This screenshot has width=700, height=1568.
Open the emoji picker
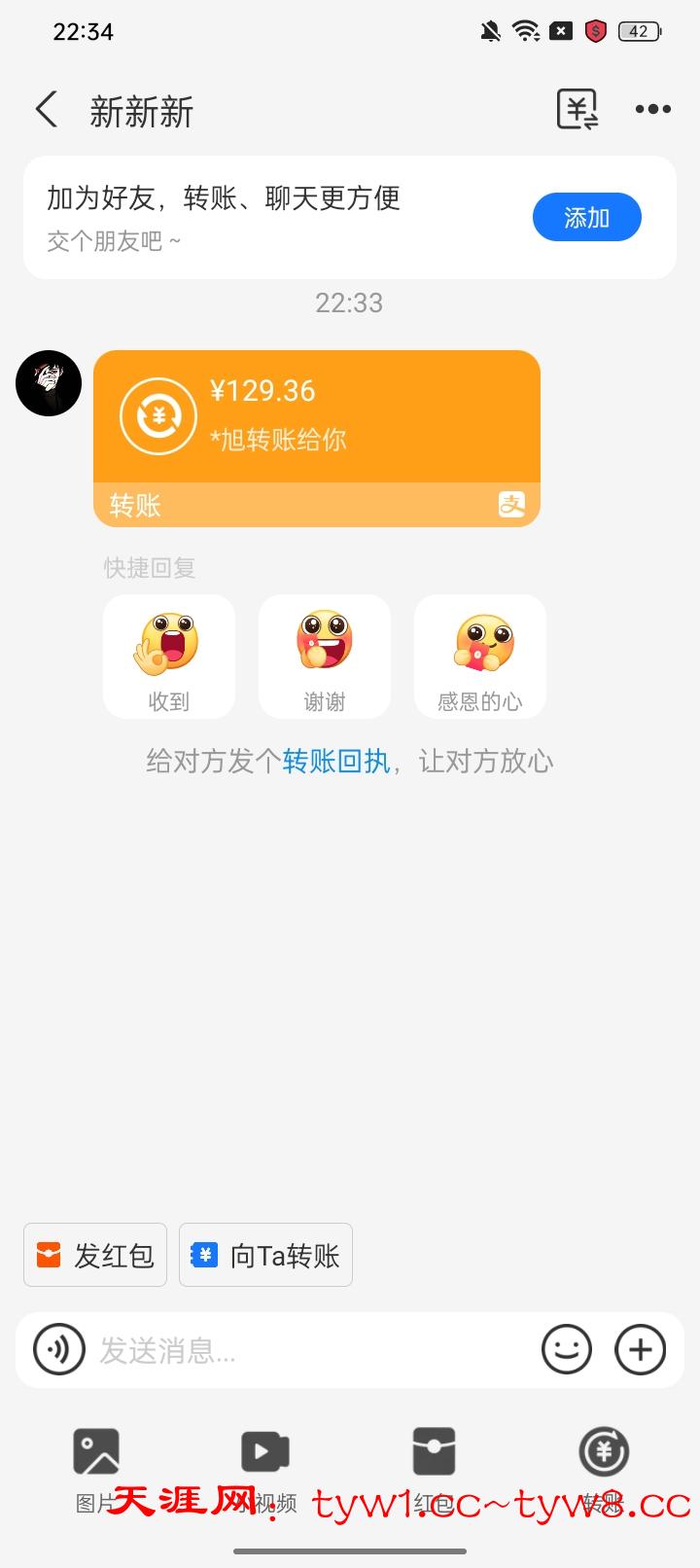point(567,1349)
